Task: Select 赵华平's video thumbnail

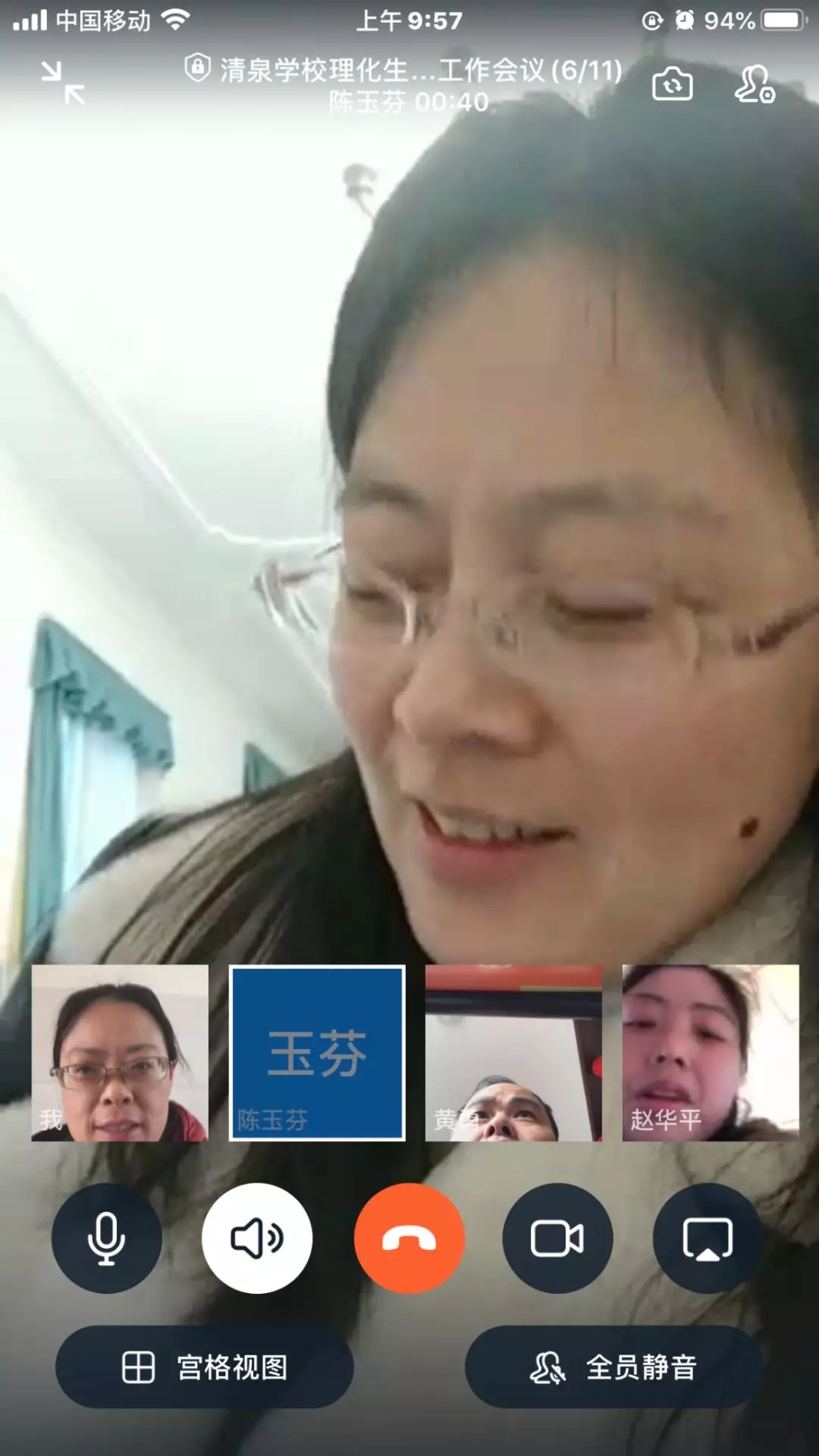Action: click(711, 1053)
